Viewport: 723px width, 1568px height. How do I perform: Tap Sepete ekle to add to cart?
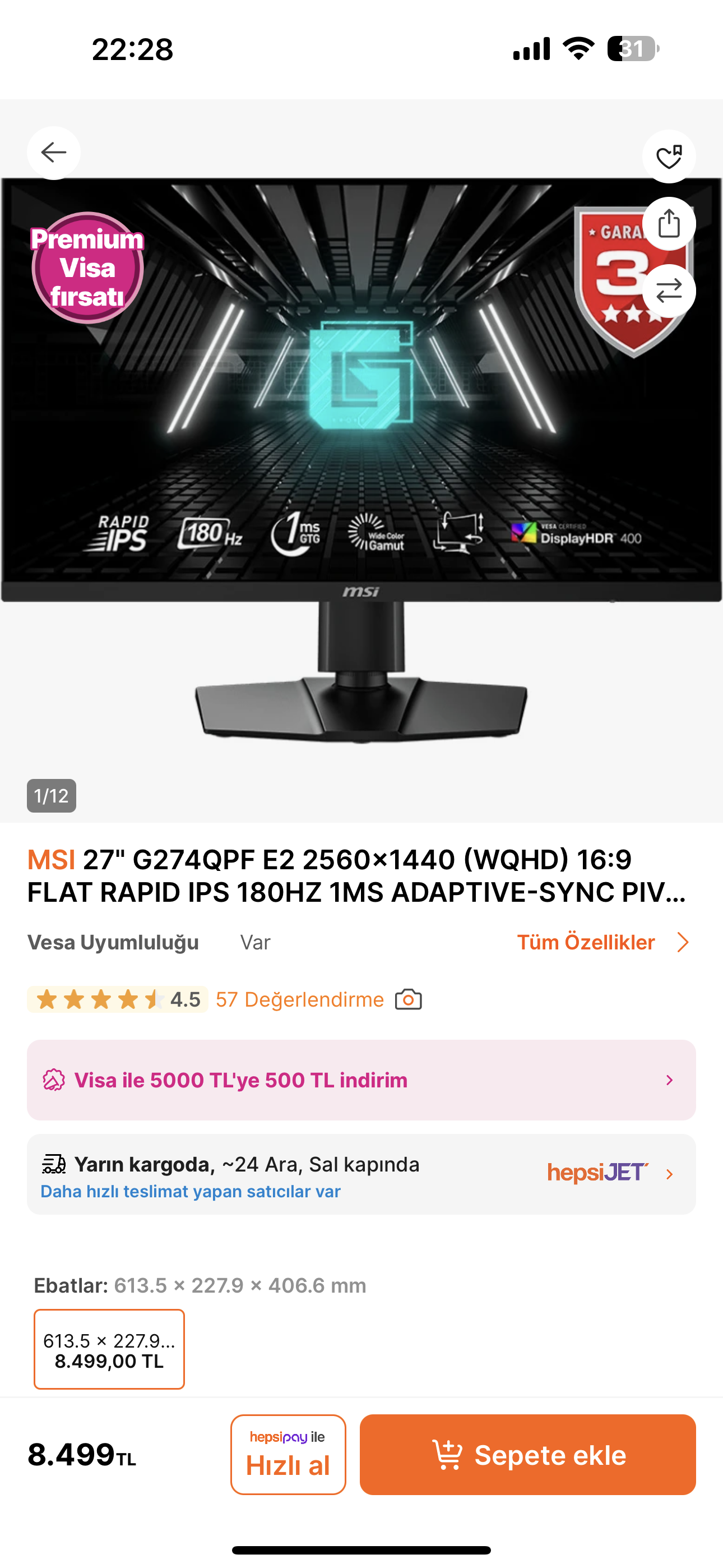[x=527, y=1454]
